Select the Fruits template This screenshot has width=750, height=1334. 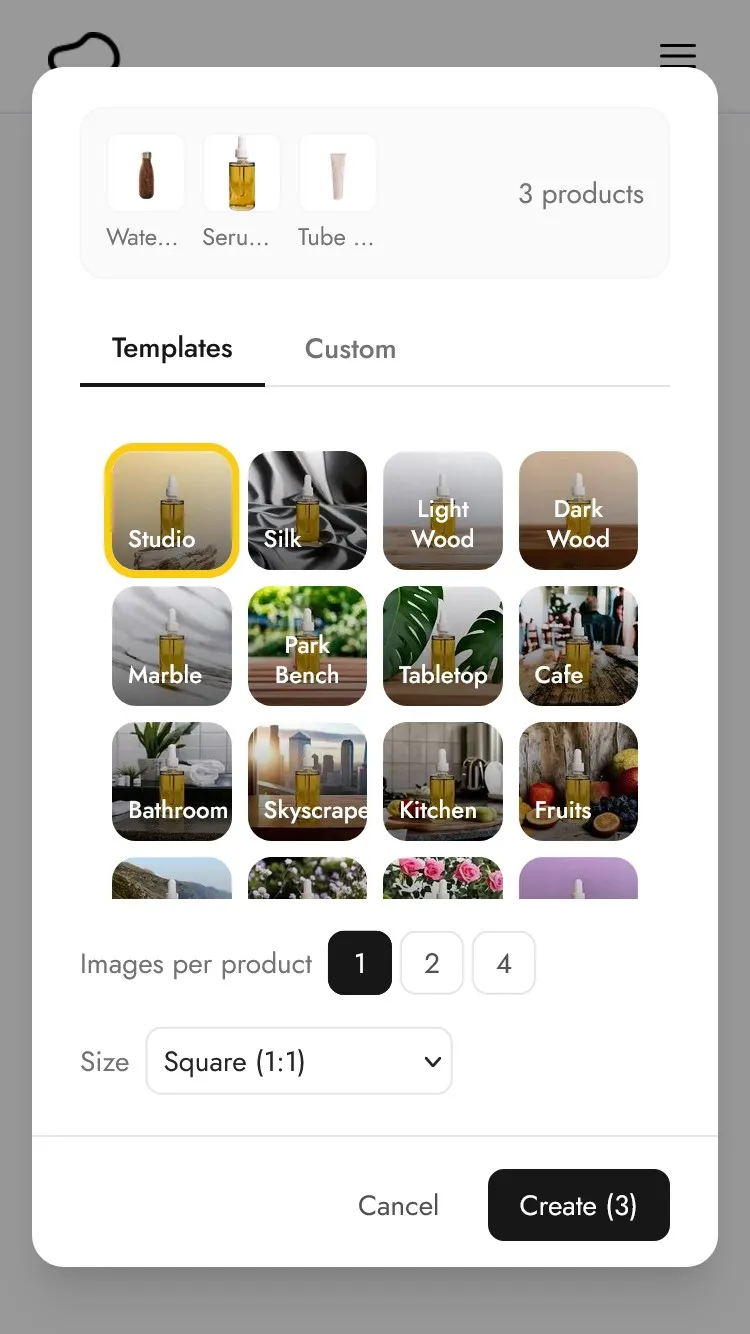(578, 781)
